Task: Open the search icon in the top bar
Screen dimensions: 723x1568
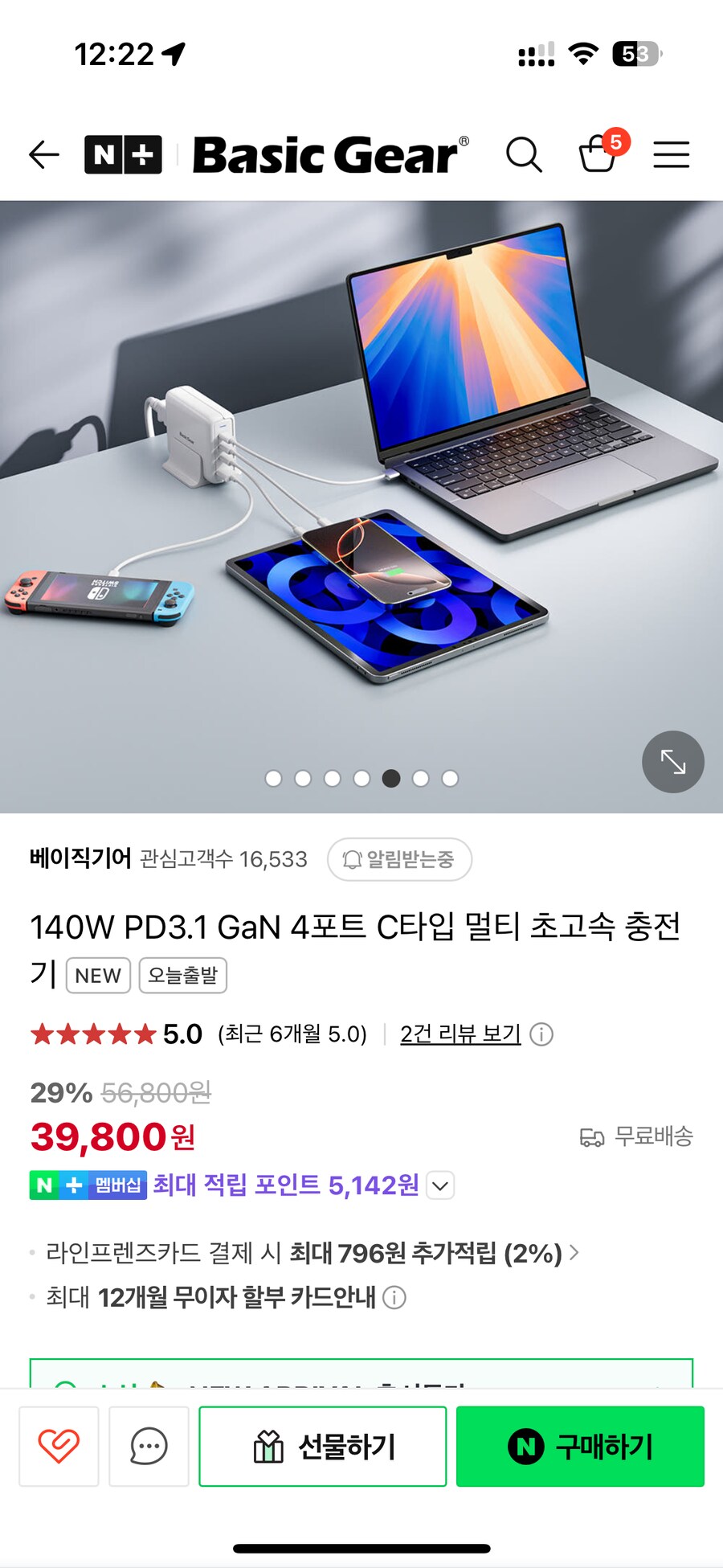Action: [525, 154]
